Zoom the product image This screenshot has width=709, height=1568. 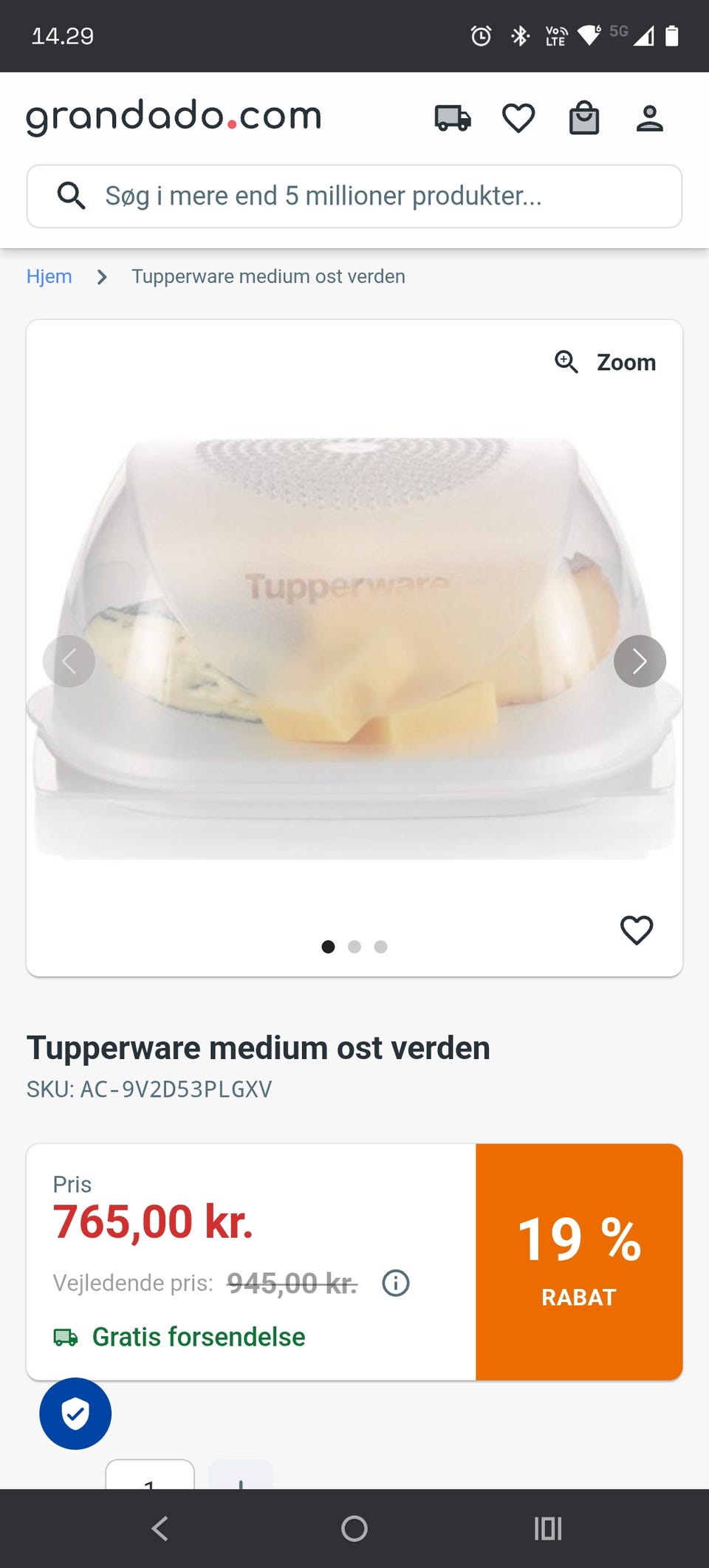click(606, 362)
